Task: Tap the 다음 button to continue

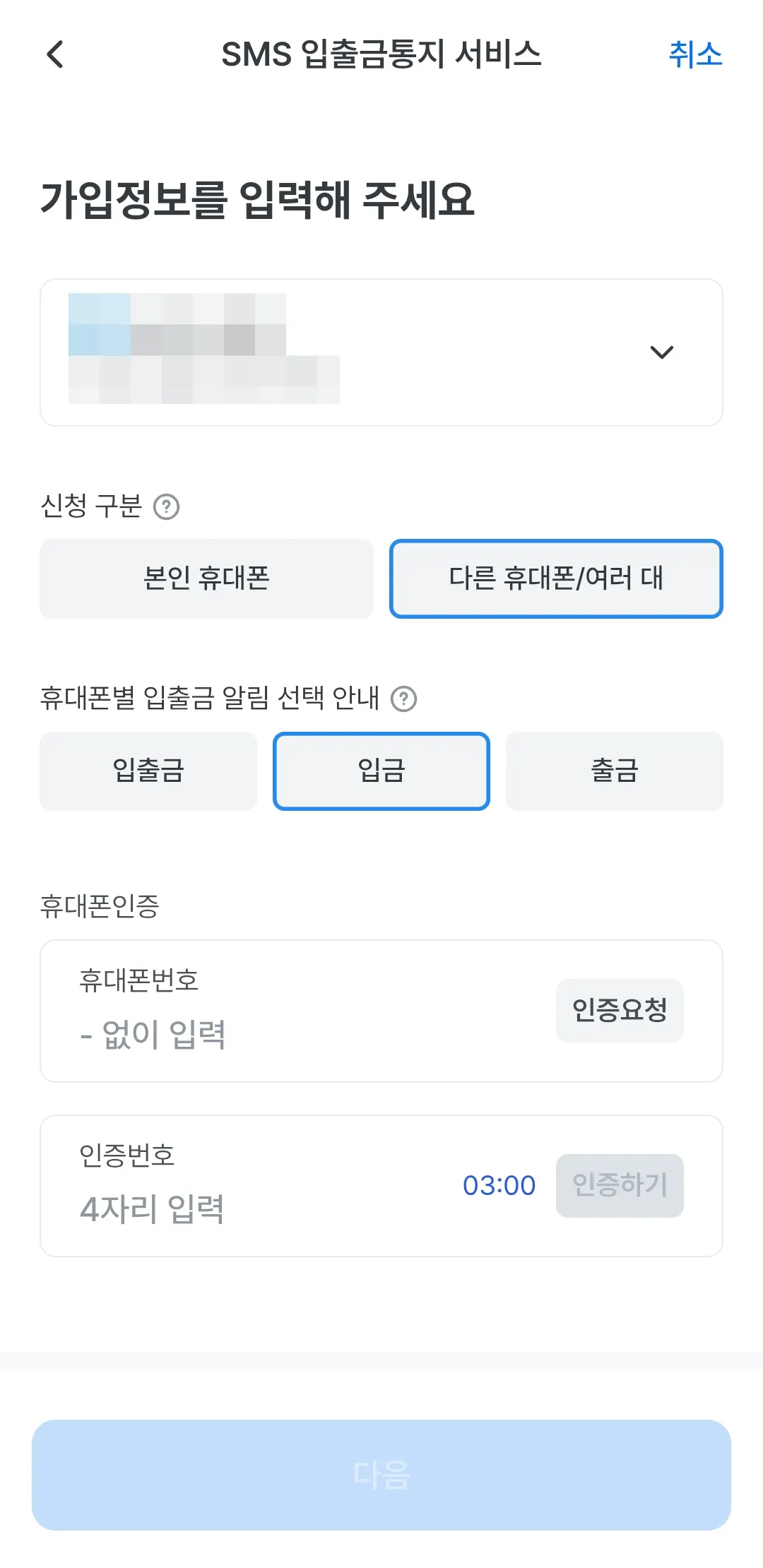Action: pyautogui.click(x=381, y=1475)
